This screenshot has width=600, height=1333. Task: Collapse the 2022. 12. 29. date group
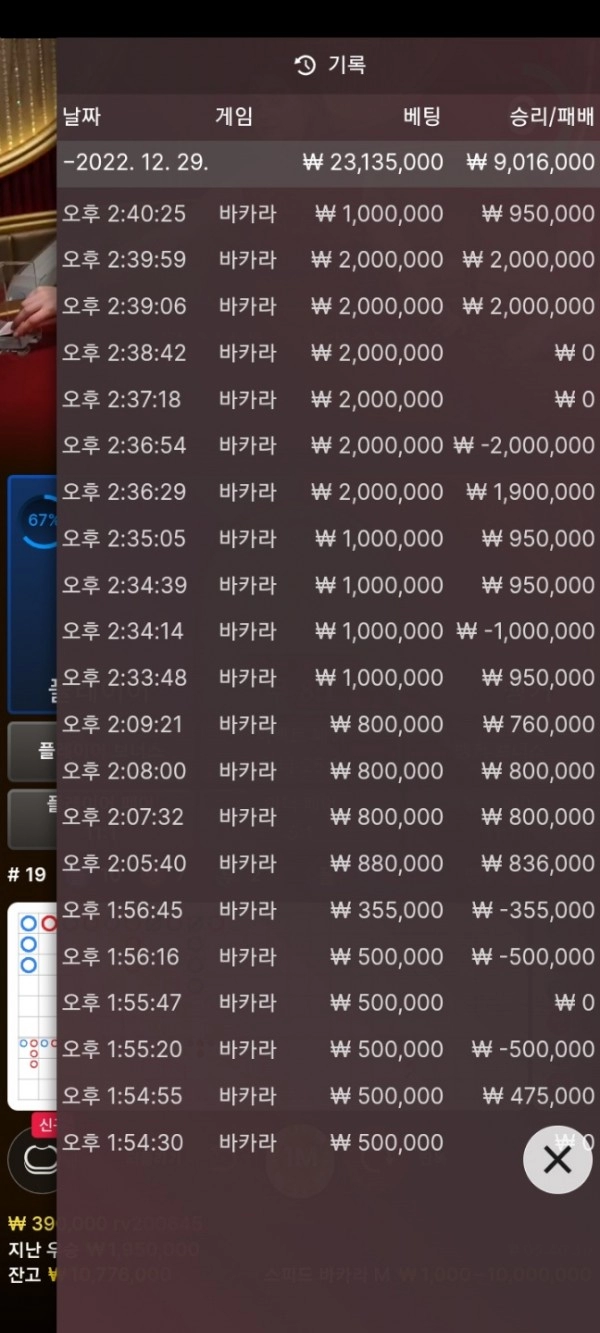[328, 163]
